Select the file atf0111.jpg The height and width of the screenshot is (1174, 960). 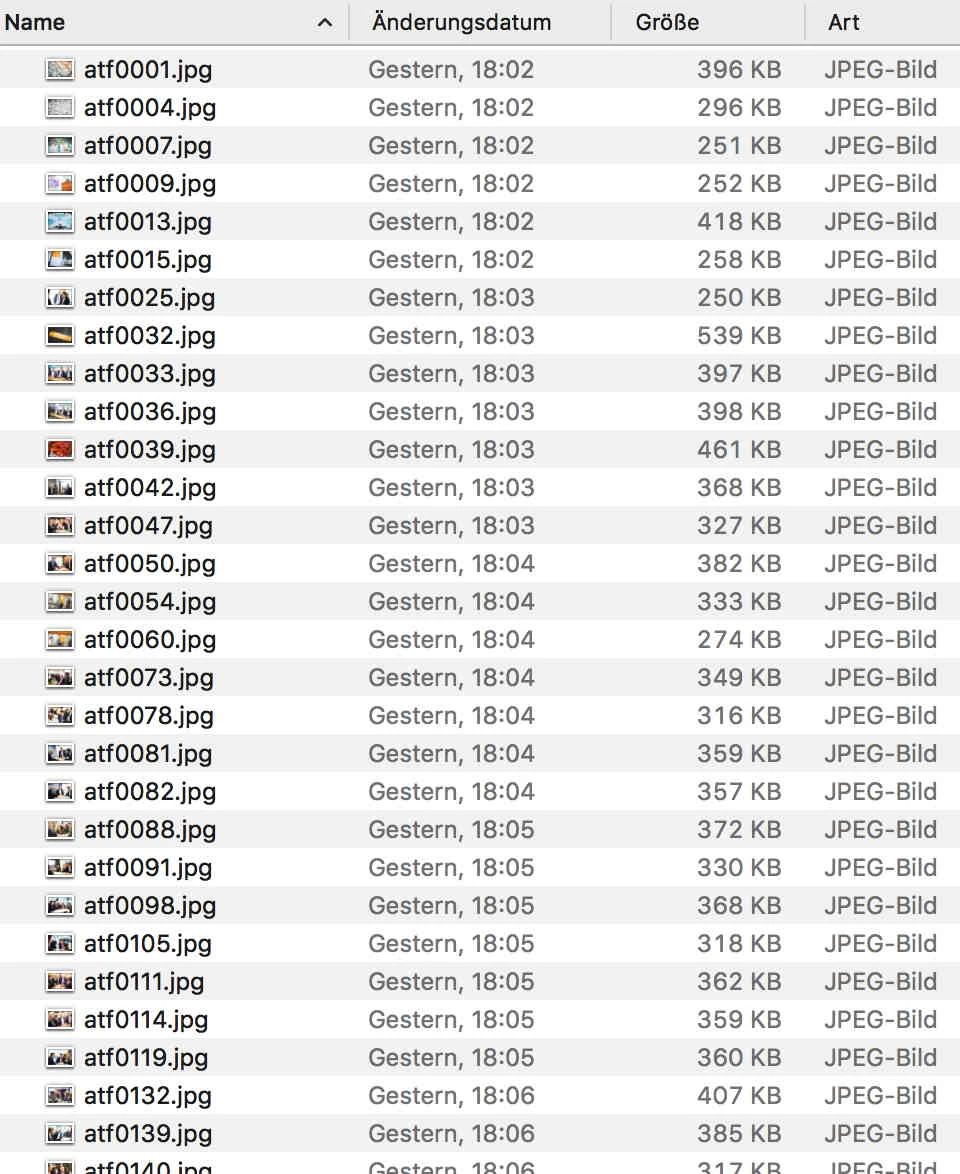point(144,982)
